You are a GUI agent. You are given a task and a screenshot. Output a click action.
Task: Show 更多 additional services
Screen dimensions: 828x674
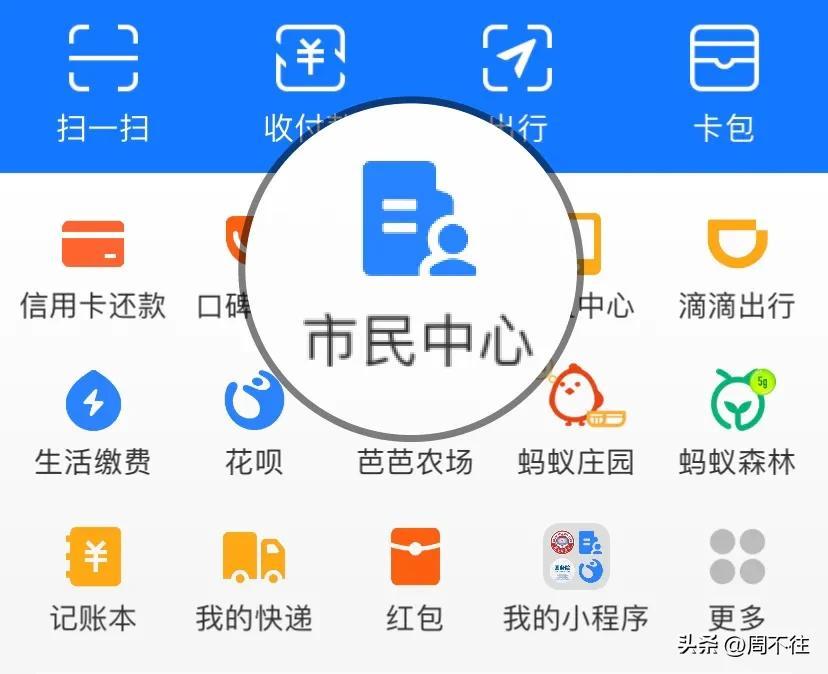click(737, 580)
